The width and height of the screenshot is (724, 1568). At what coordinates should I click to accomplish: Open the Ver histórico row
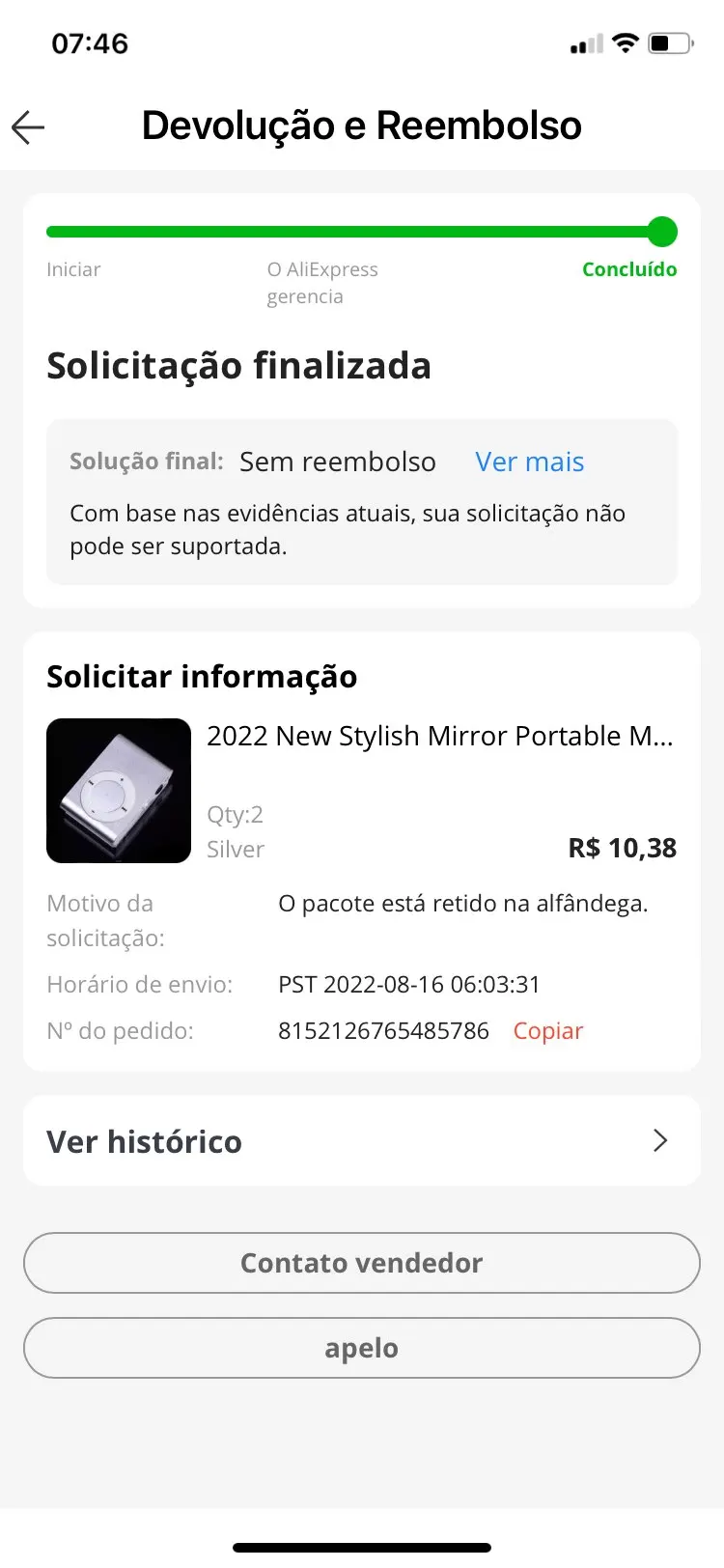click(361, 1141)
